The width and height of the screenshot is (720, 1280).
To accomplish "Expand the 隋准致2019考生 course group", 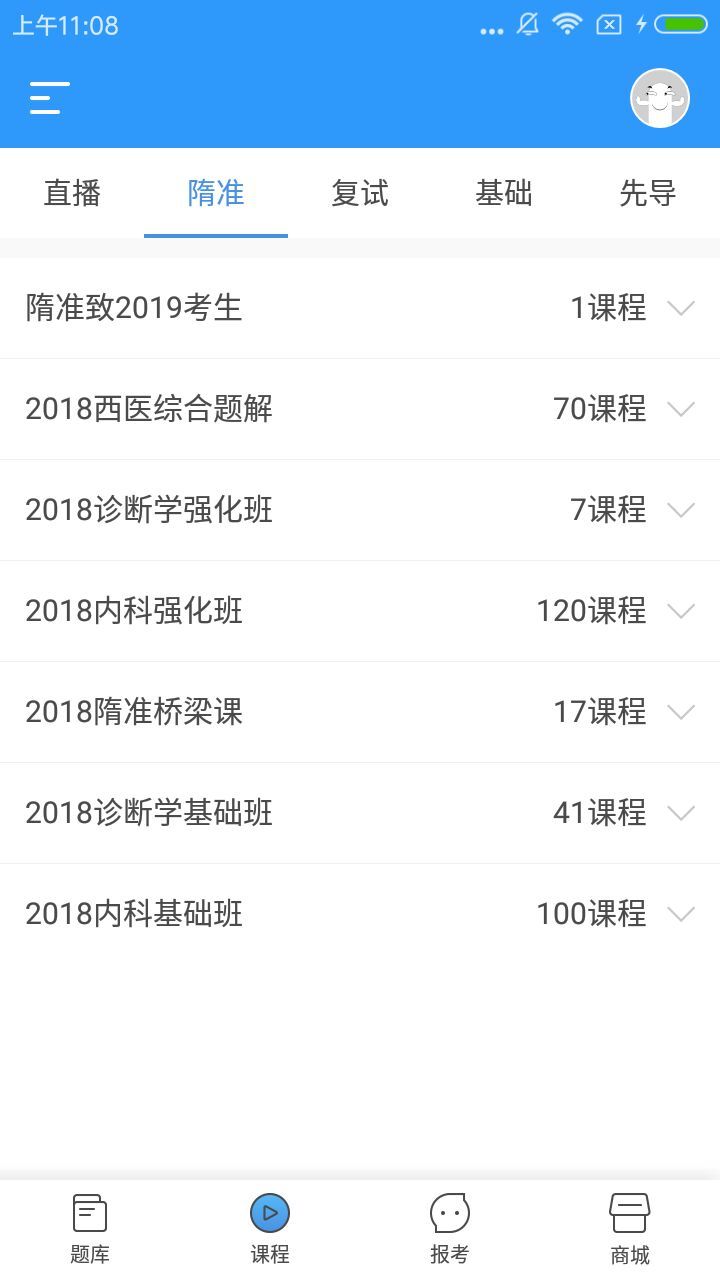I will [x=360, y=309].
